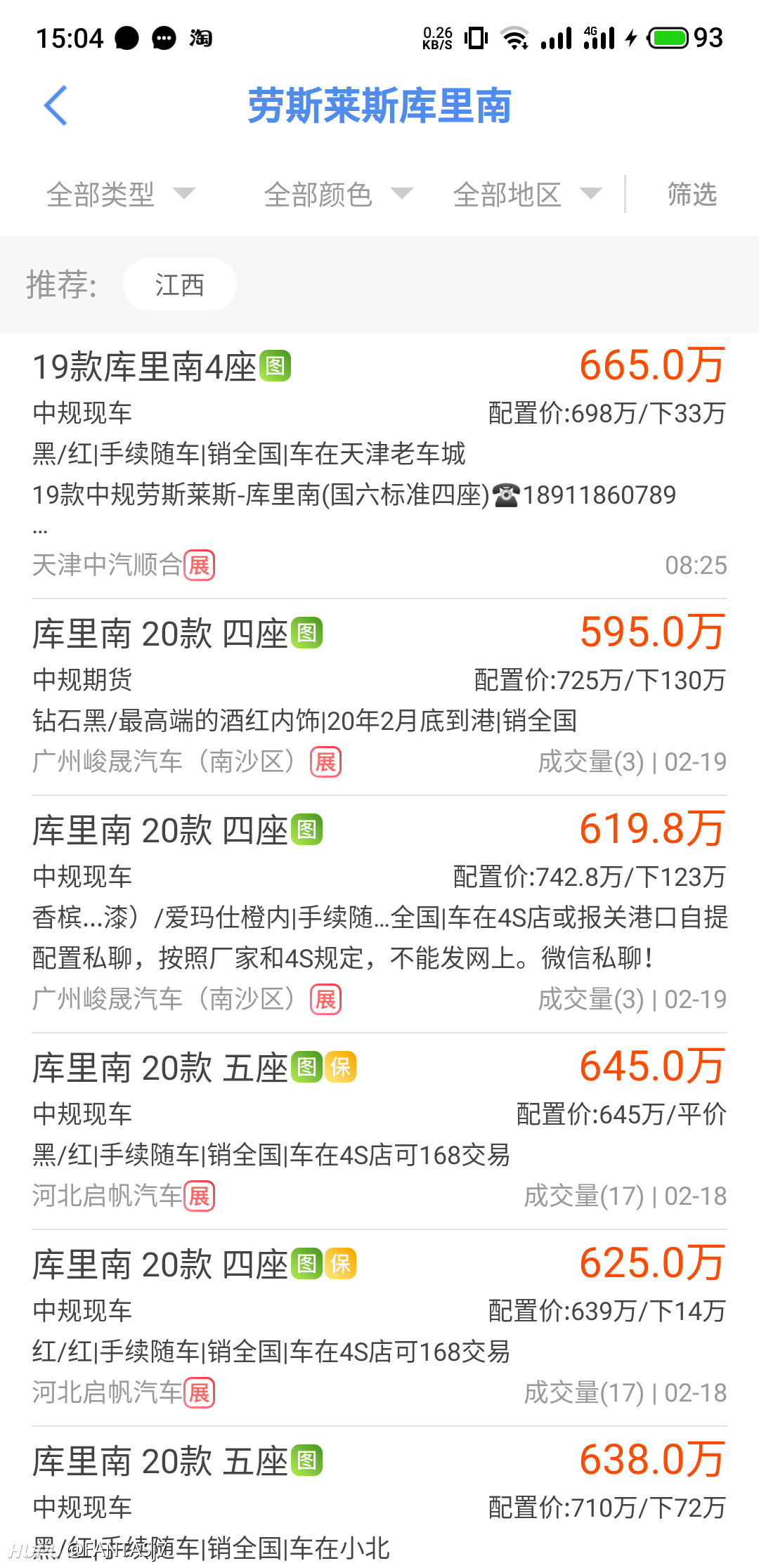Open the 库里南 20款 四座 listing at 619.8万
This screenshot has height=1568, width=759.
coord(379,914)
